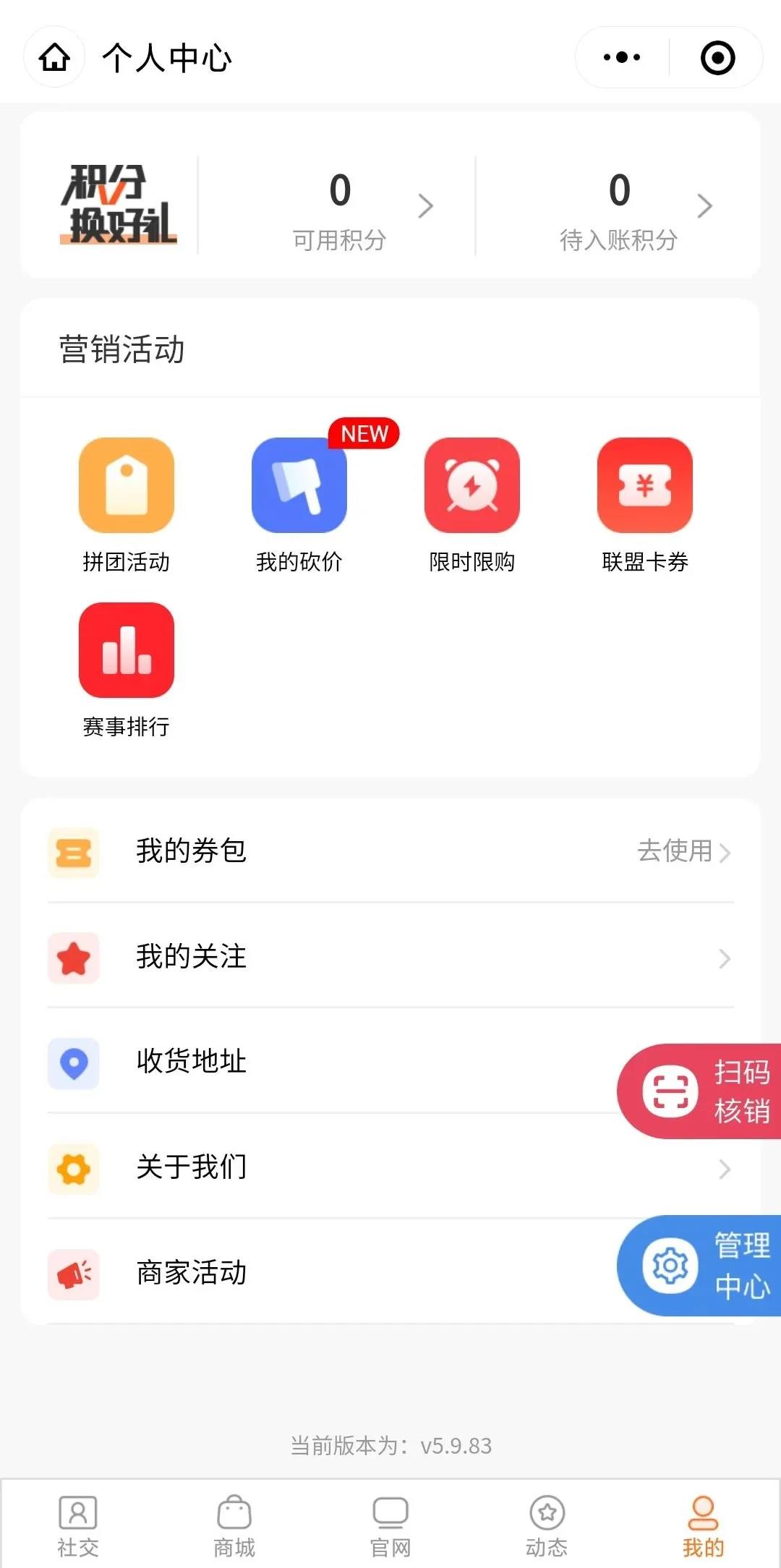Open 限时限购 flash sale icon
The height and width of the screenshot is (1568, 781).
471,485
